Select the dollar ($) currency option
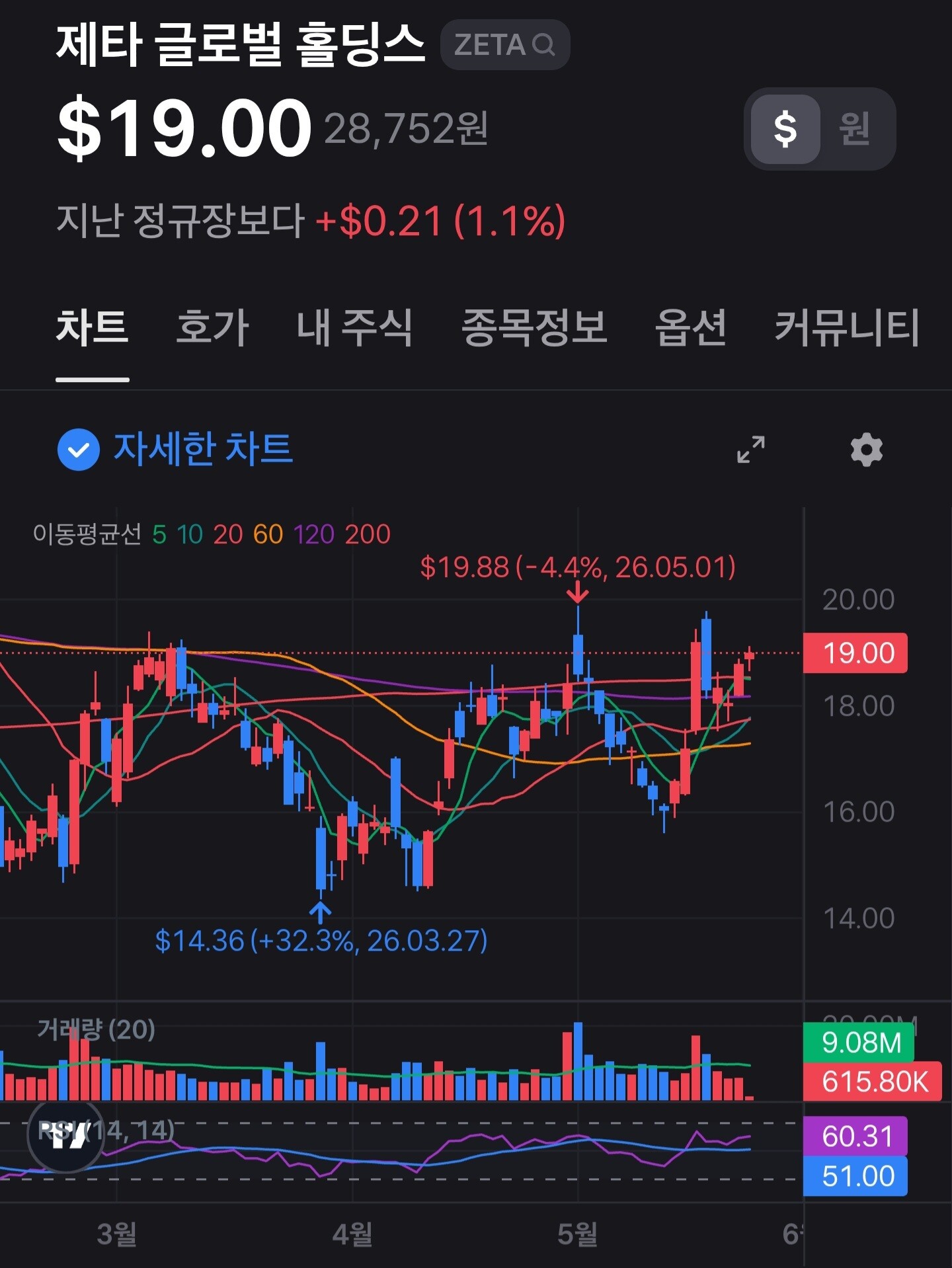Viewport: 952px width, 1268px height. (785, 129)
